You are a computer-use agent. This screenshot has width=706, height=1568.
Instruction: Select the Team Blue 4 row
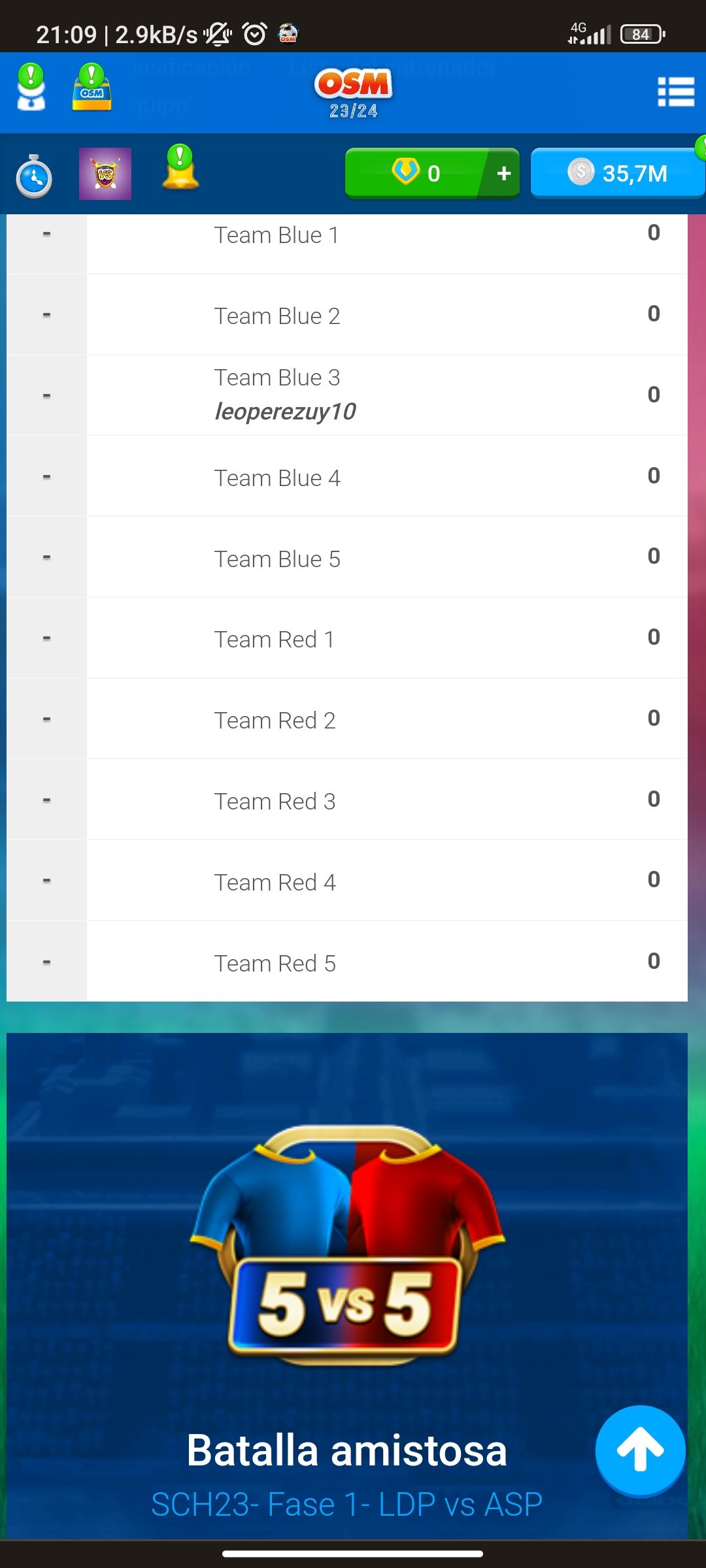pyautogui.click(x=346, y=478)
